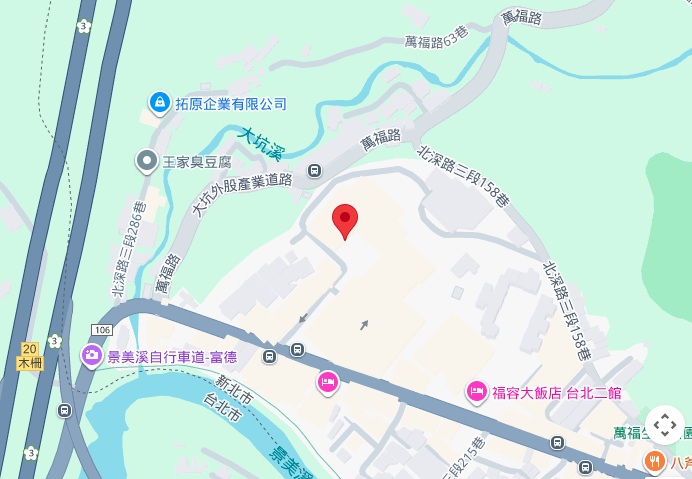Viewport: 692px width, 479px height.
Task: Tap the red location pin marker
Action: point(345,220)
